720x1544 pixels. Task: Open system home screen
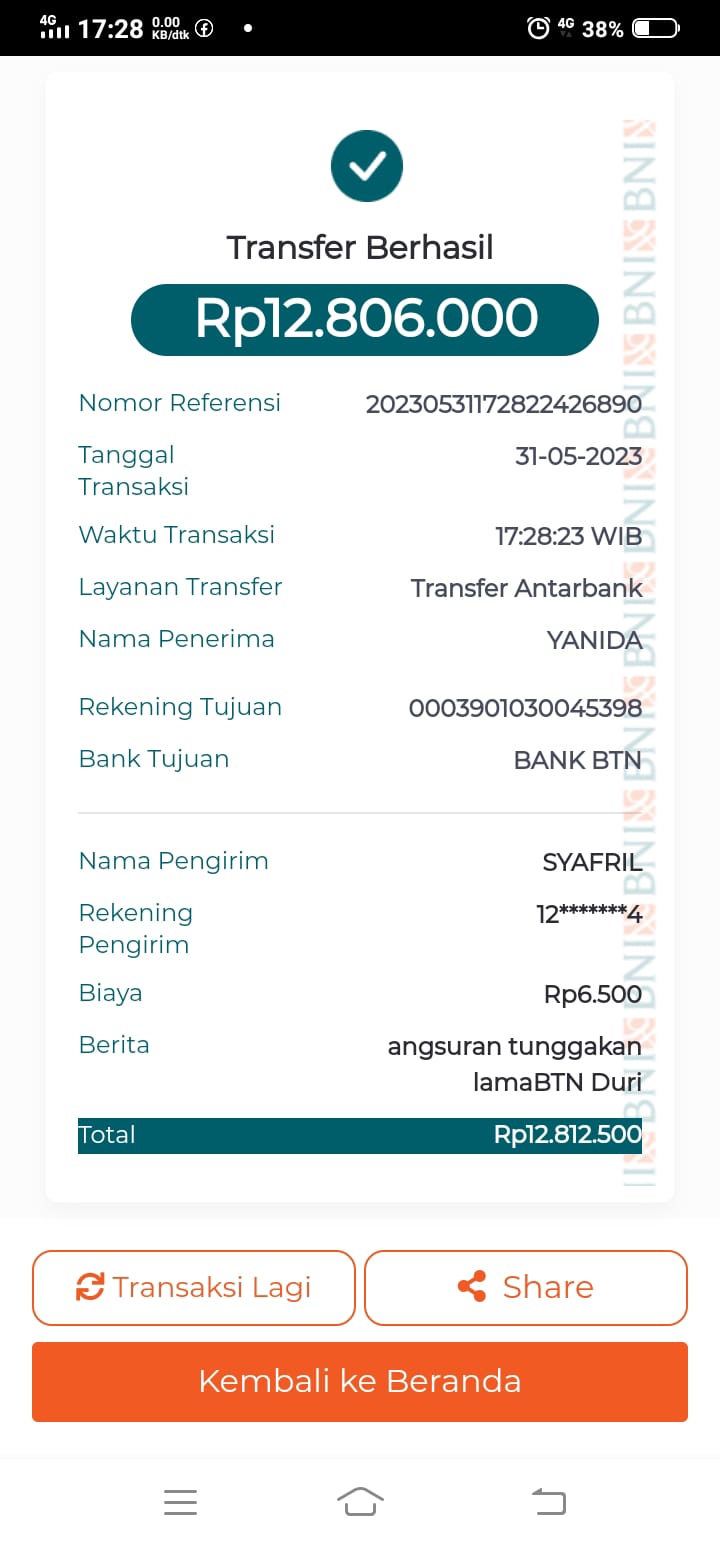point(360,1502)
